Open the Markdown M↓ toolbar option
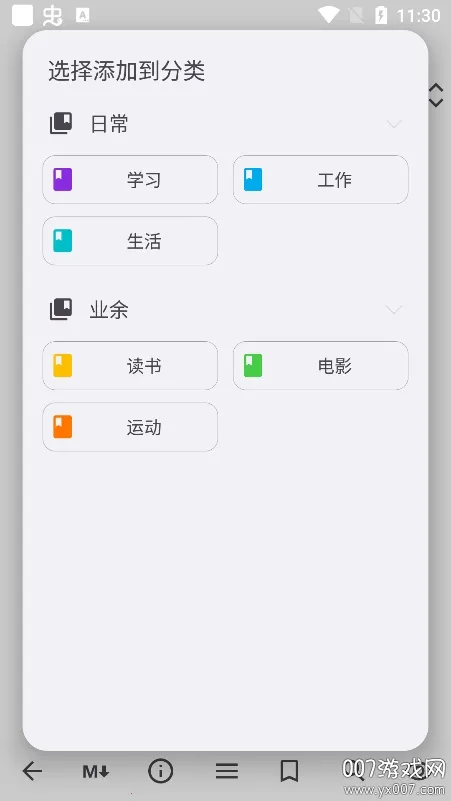This screenshot has width=451, height=801. point(96,771)
